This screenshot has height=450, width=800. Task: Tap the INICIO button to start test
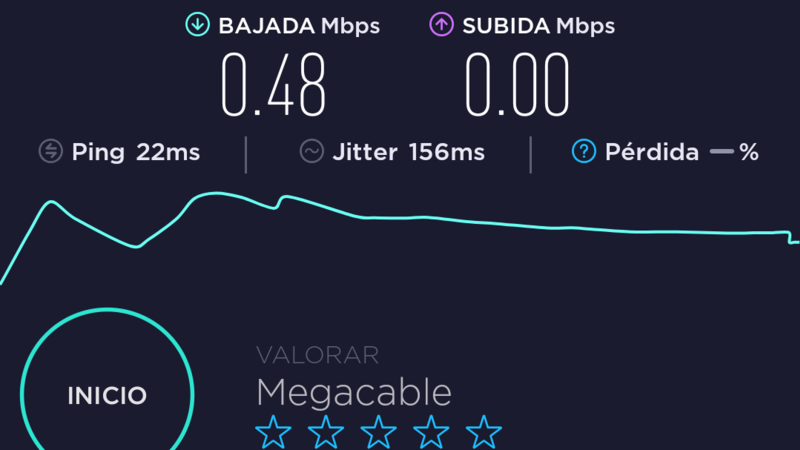[107, 394]
